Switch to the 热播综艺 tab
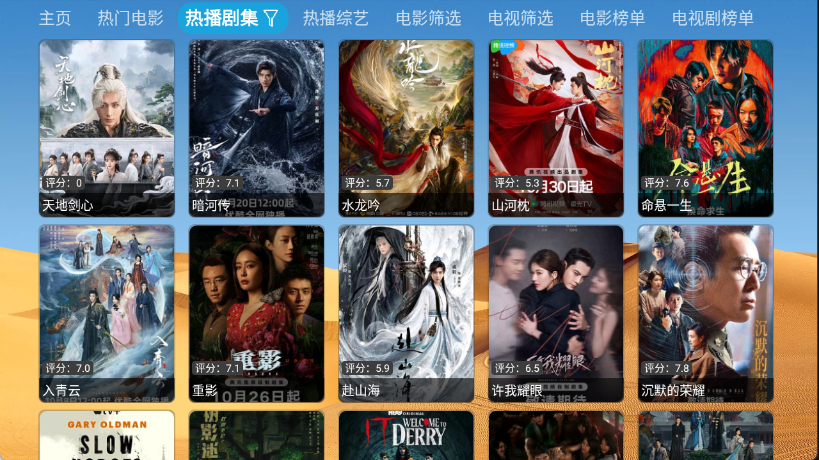 point(335,18)
